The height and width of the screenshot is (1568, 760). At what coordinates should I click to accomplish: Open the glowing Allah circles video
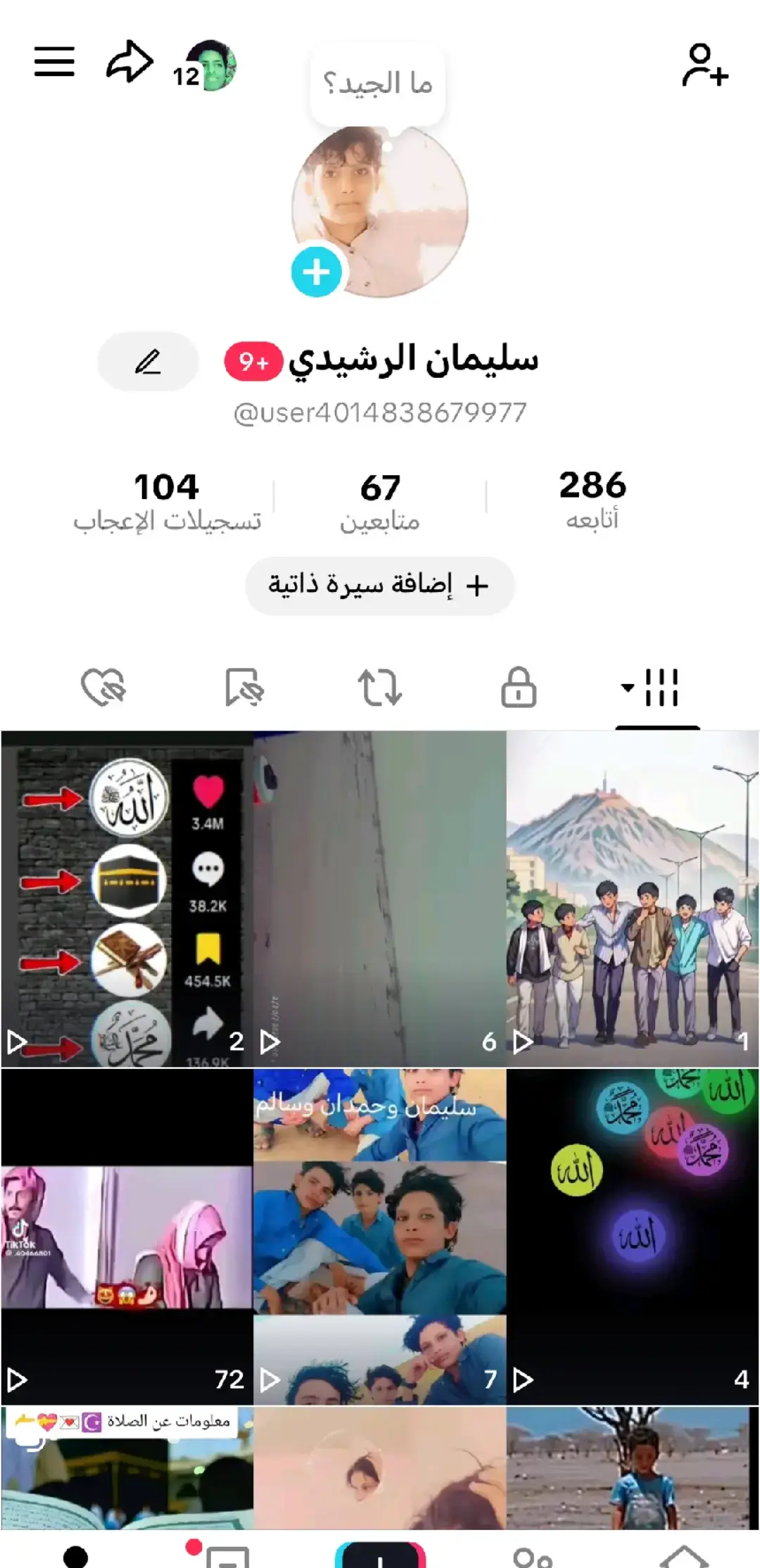click(632, 1236)
